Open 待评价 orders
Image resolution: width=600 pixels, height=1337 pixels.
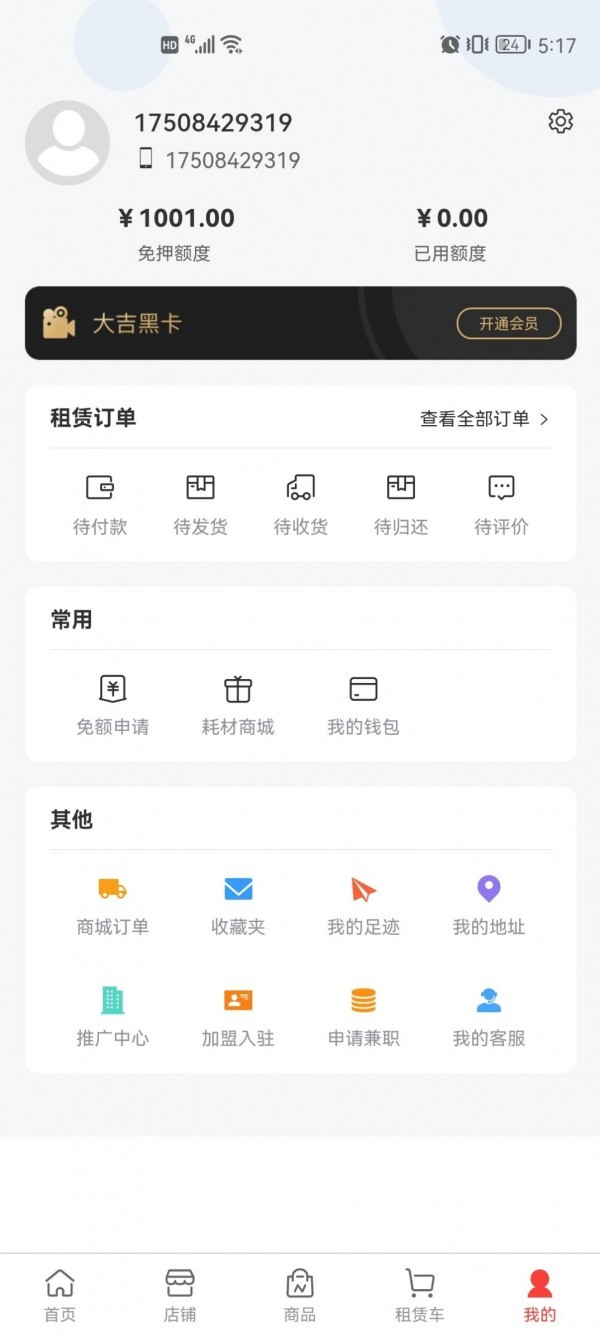pos(501,504)
